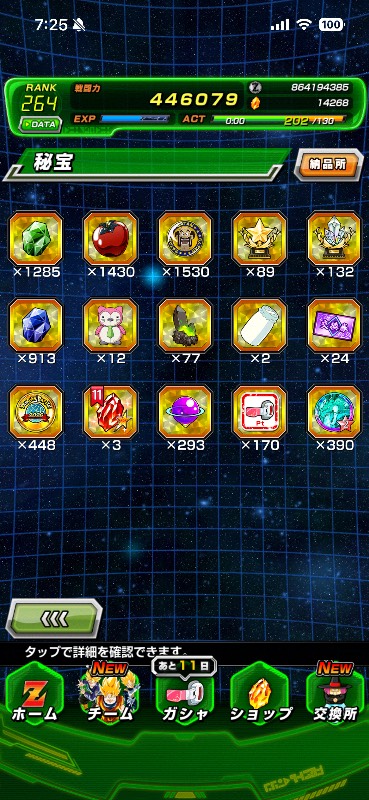Open the star trophy item ×89

coord(259,238)
